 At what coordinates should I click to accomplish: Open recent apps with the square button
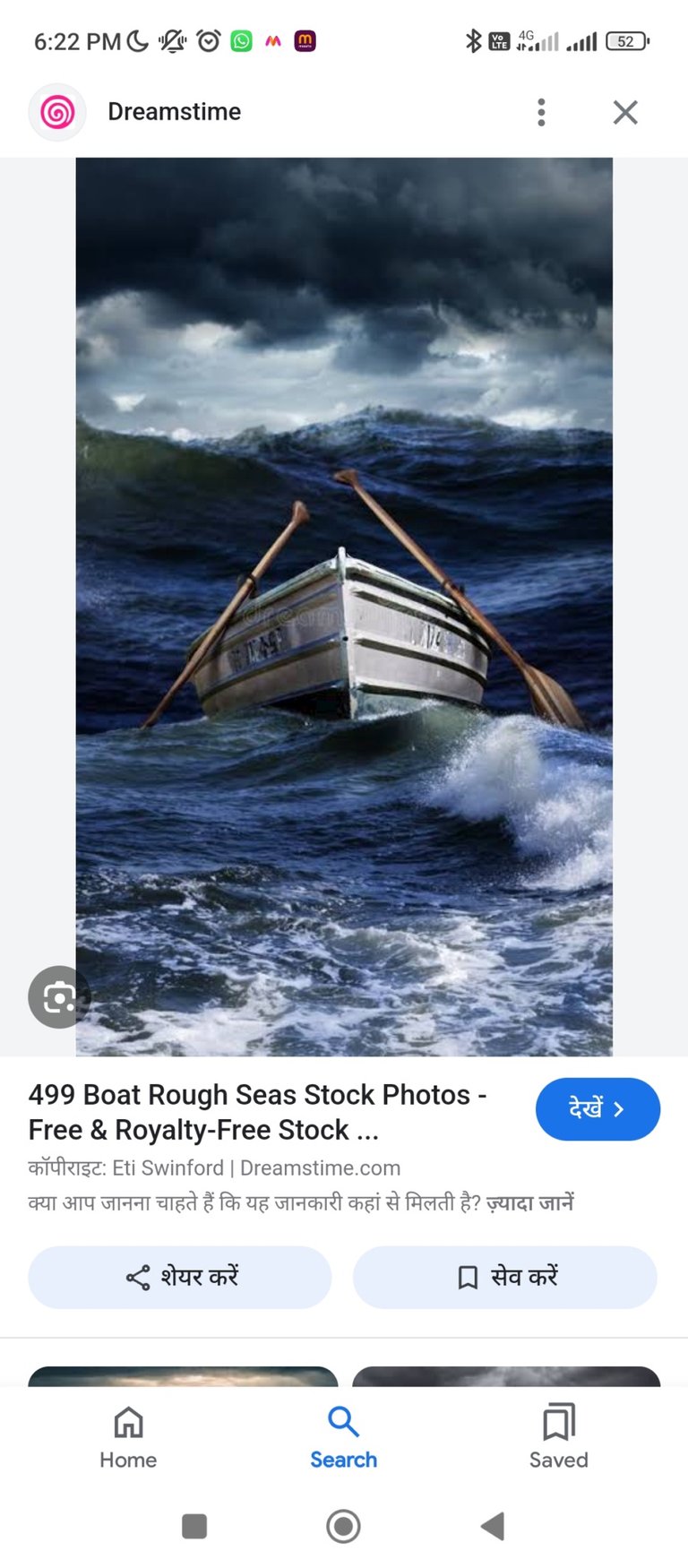(x=194, y=1526)
